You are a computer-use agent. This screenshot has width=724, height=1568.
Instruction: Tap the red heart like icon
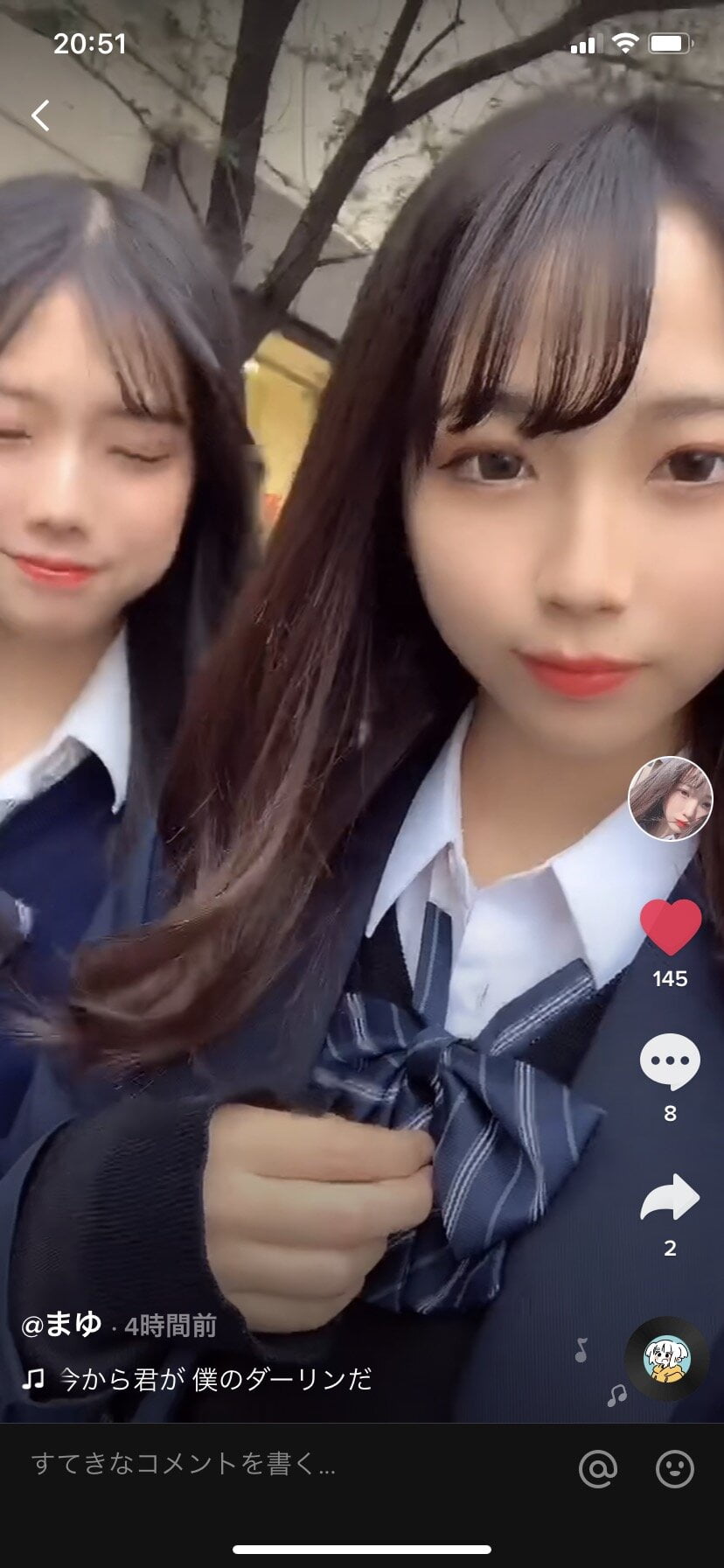click(x=671, y=927)
